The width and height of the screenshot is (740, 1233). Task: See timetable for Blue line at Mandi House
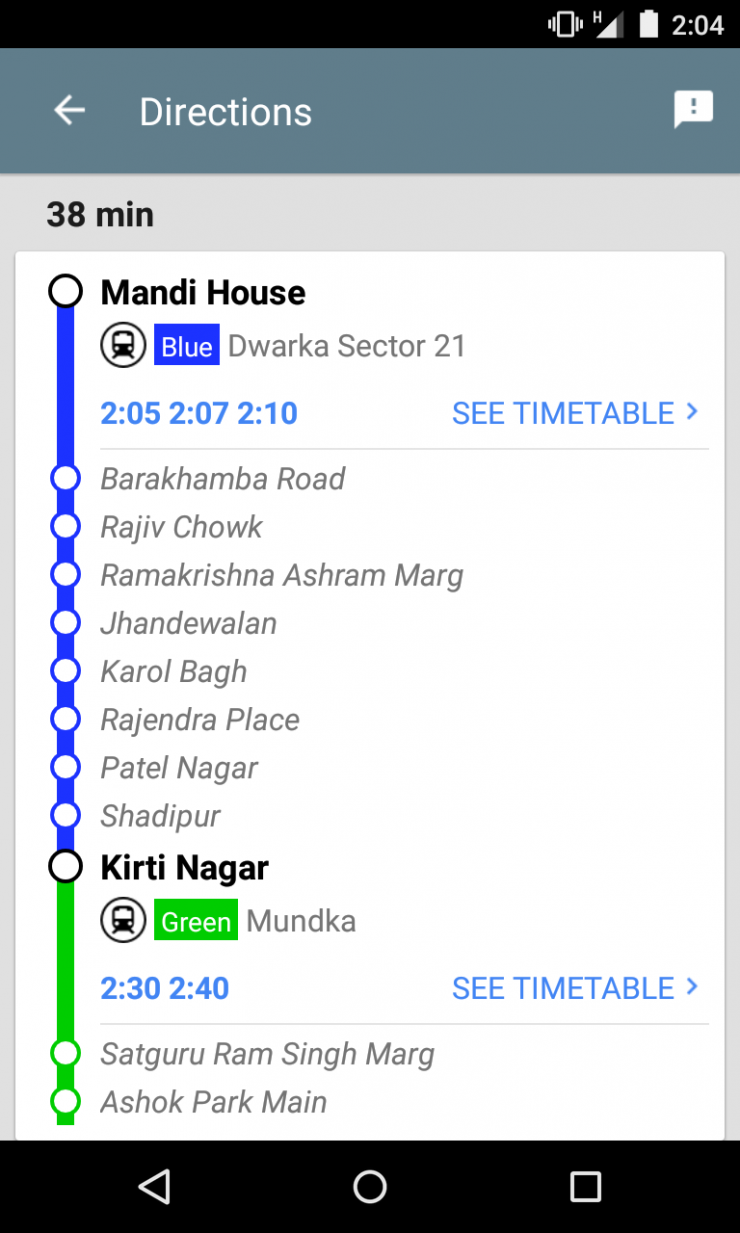coord(575,413)
